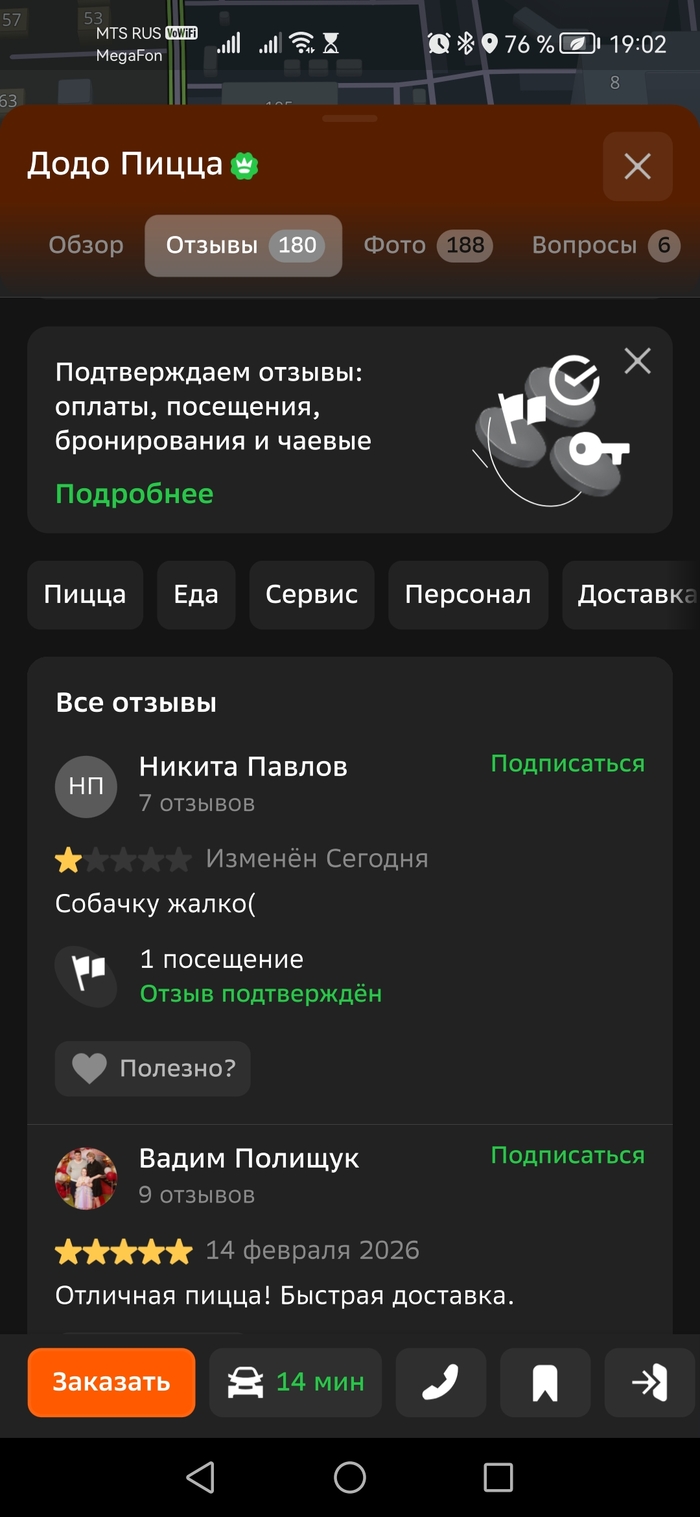Image resolution: width=700 pixels, height=1517 pixels.
Task: Bookmark this place
Action: [545, 1382]
